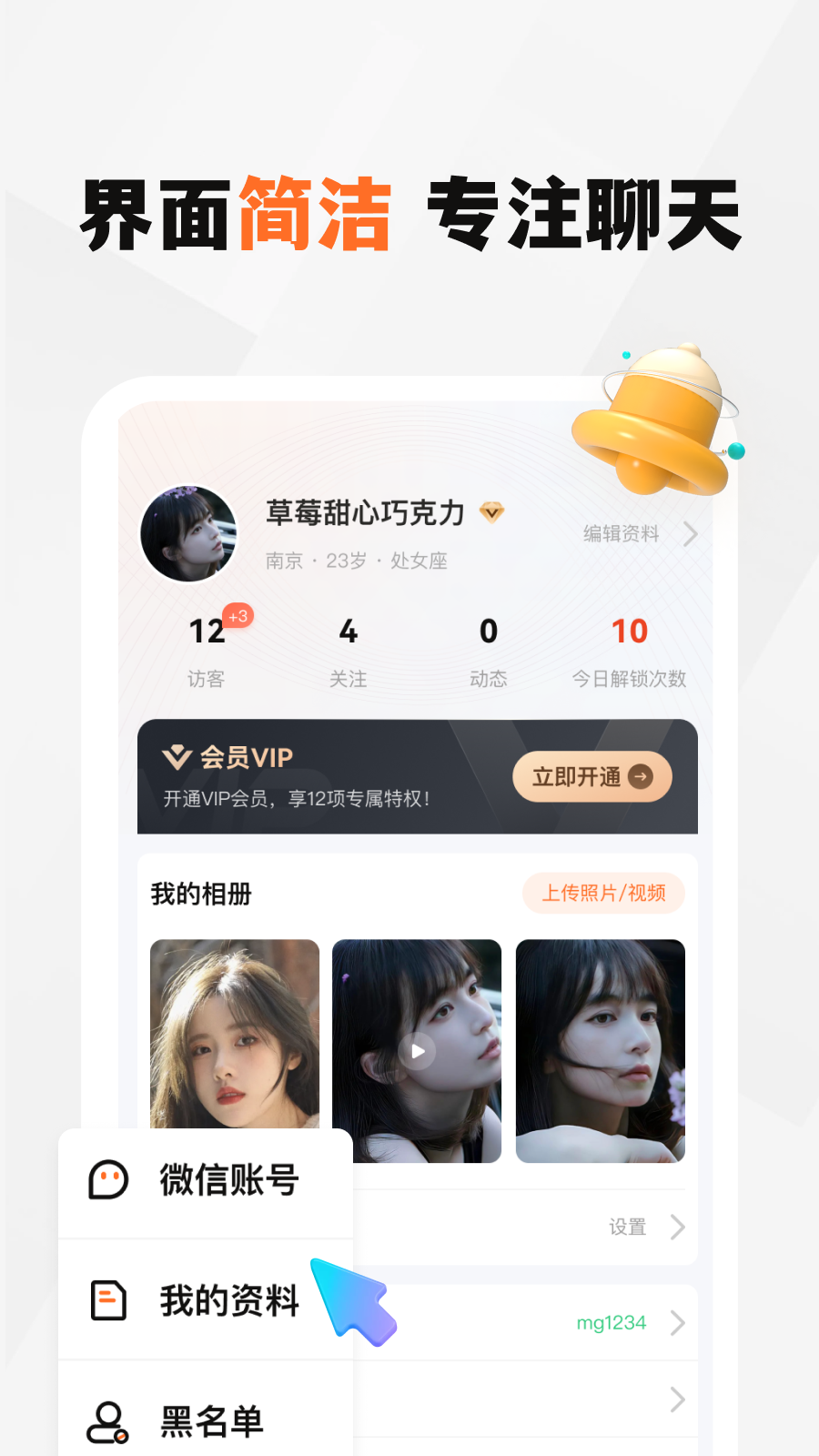The width and height of the screenshot is (819, 1456).
Task: Select the 我的资料 document icon
Action: tap(106, 1301)
